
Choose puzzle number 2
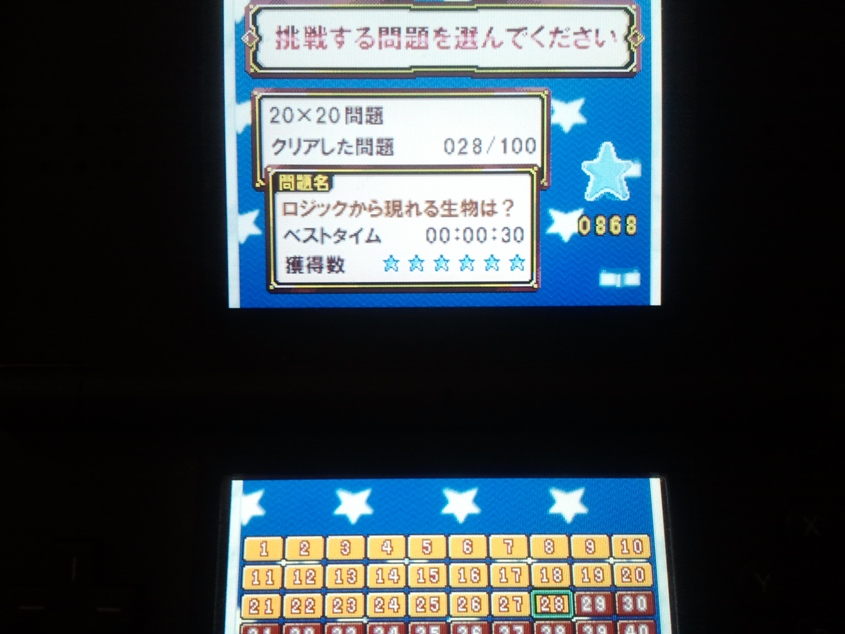click(304, 548)
